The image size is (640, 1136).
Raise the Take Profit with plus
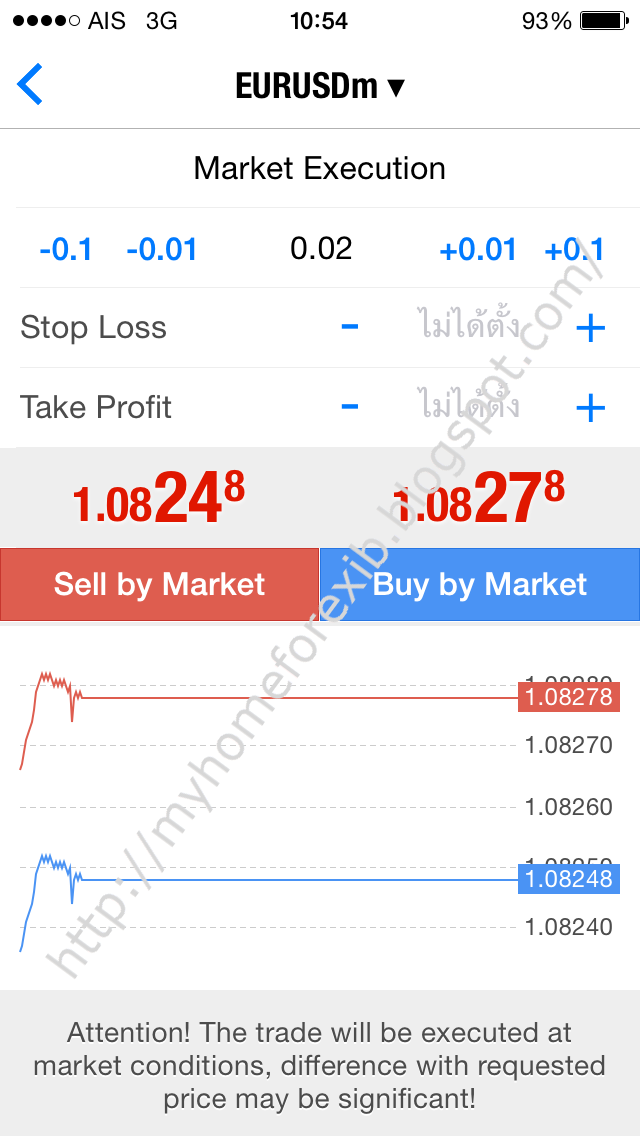pyautogui.click(x=591, y=408)
